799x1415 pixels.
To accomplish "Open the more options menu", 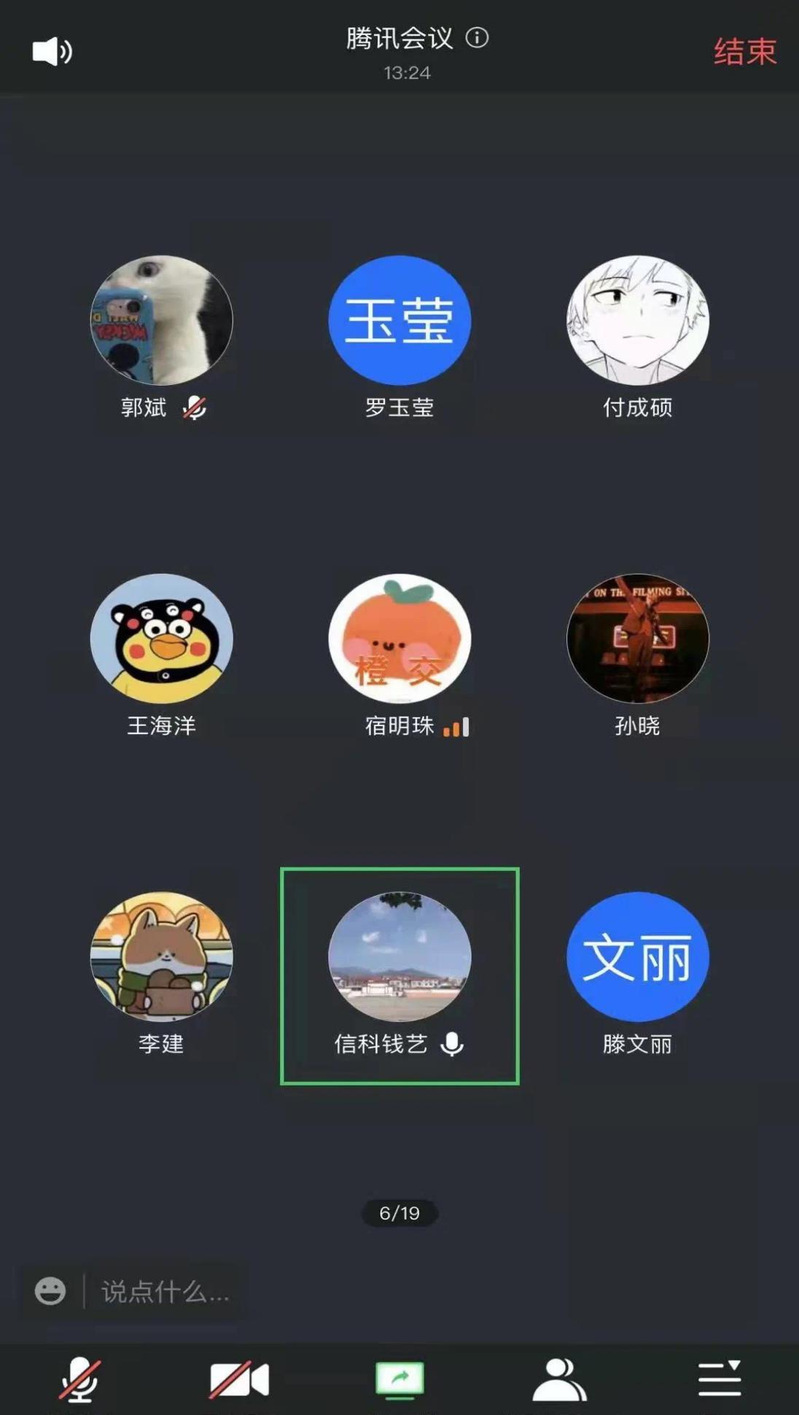I will [x=719, y=1380].
